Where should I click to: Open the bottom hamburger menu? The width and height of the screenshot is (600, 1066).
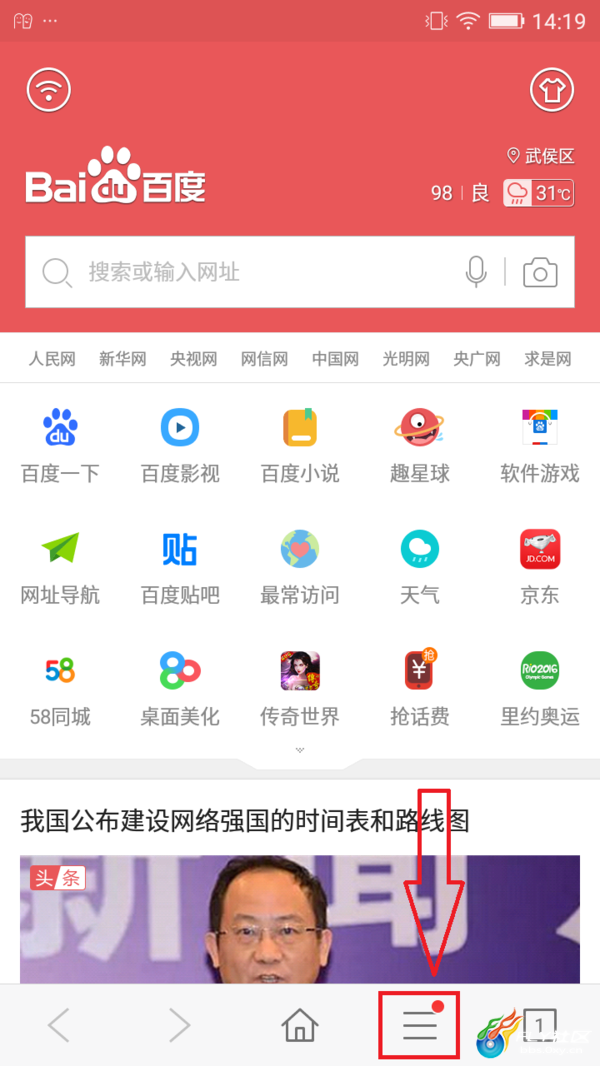tap(420, 1025)
